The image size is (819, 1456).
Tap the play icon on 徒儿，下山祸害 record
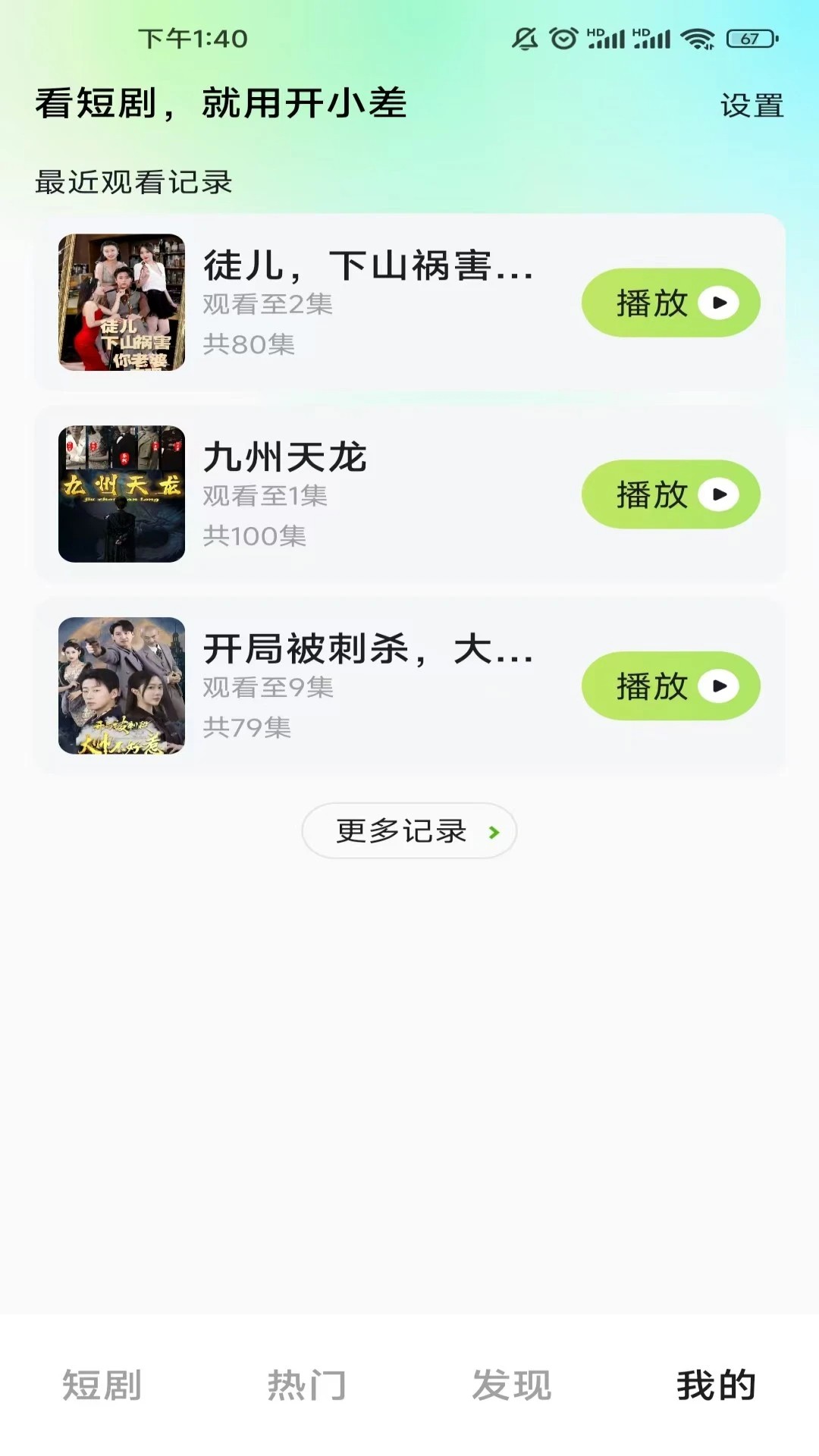pyautogui.click(x=720, y=302)
